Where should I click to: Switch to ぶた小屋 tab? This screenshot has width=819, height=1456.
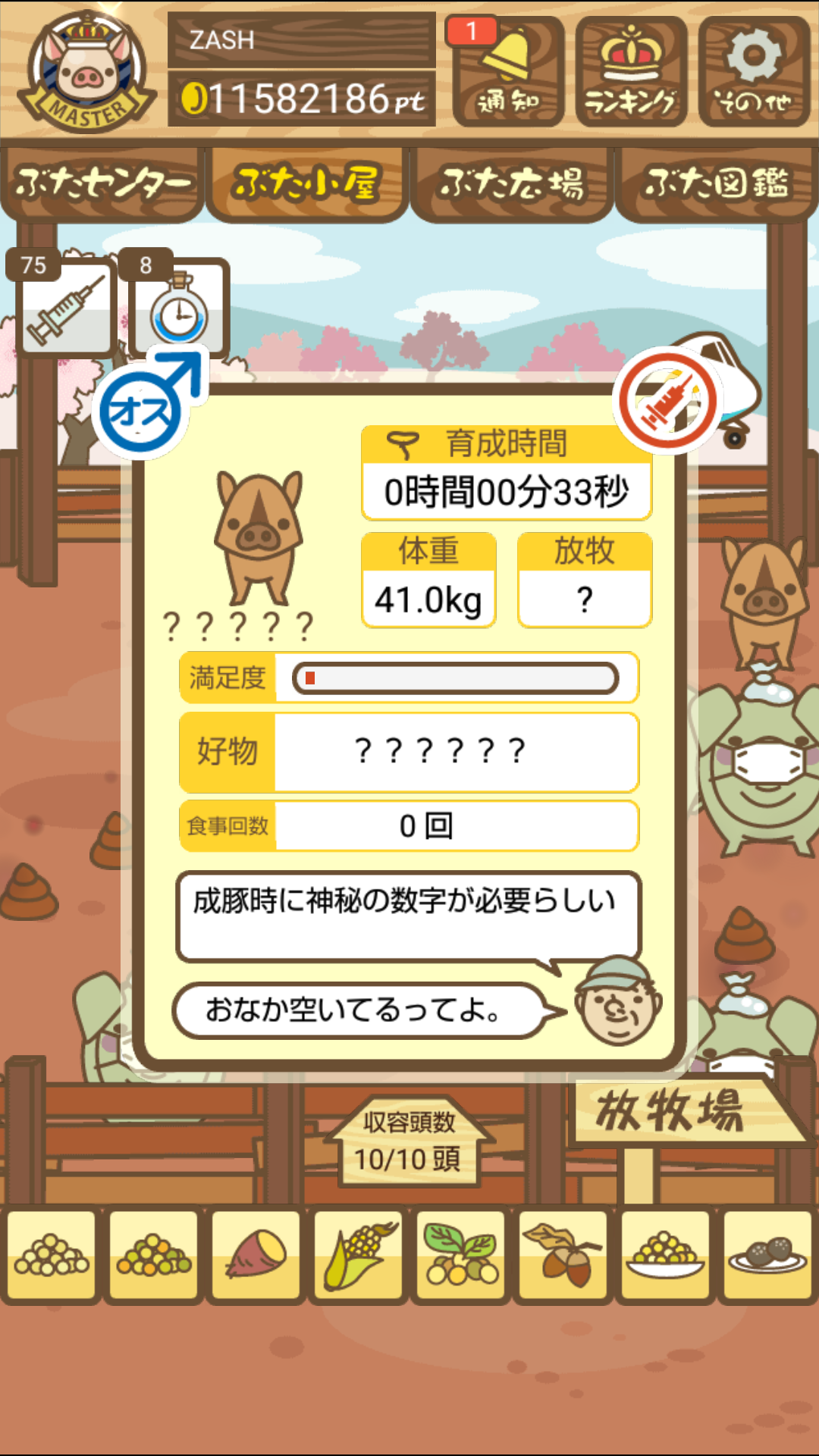[x=306, y=184]
